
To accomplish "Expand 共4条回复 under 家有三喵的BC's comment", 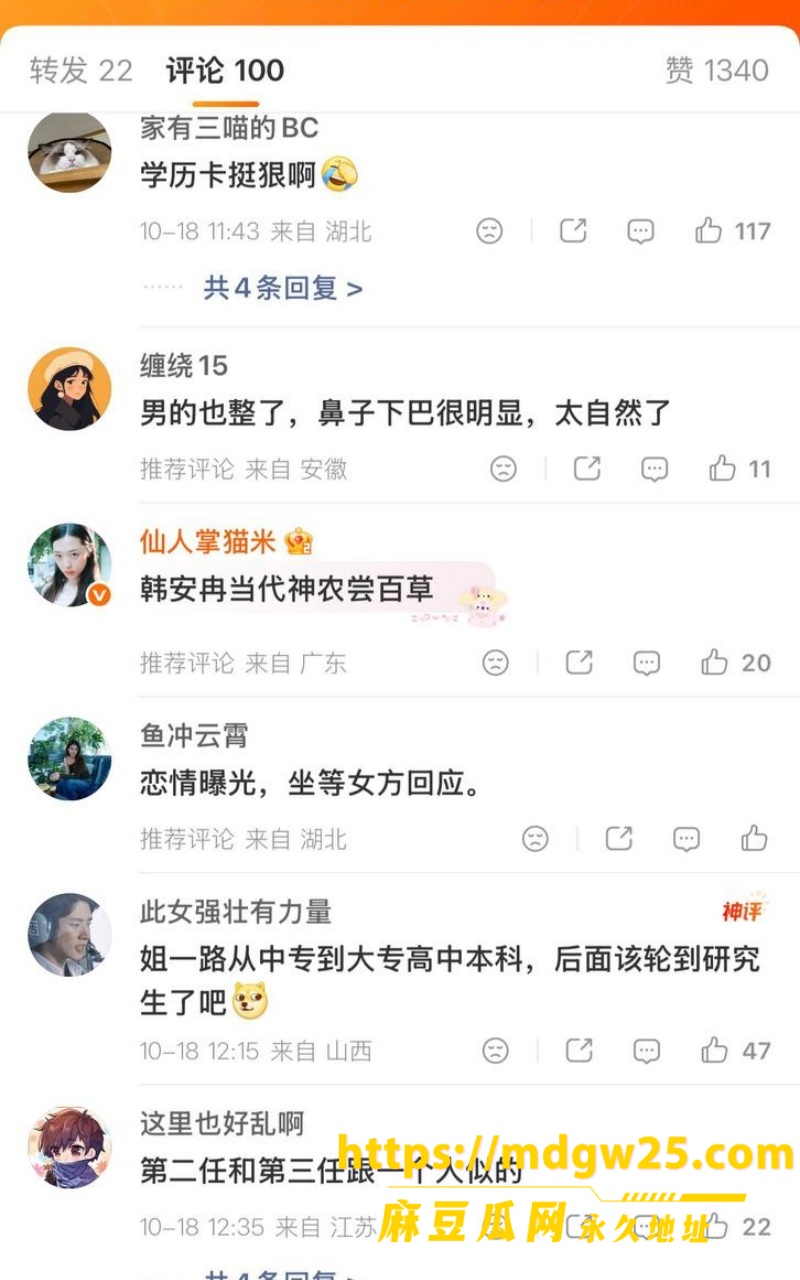I will [283, 289].
